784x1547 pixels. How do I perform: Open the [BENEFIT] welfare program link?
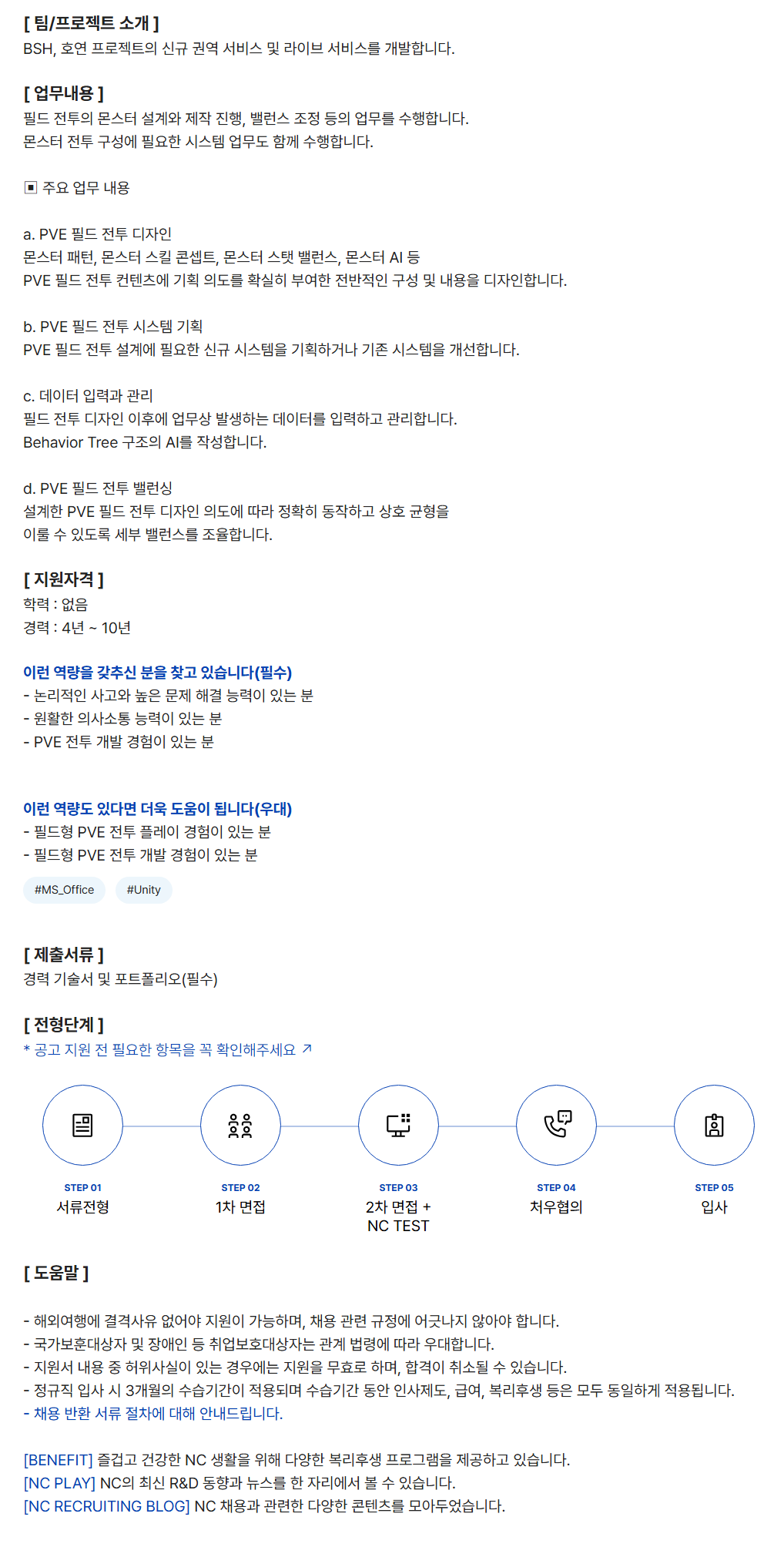(59, 1459)
